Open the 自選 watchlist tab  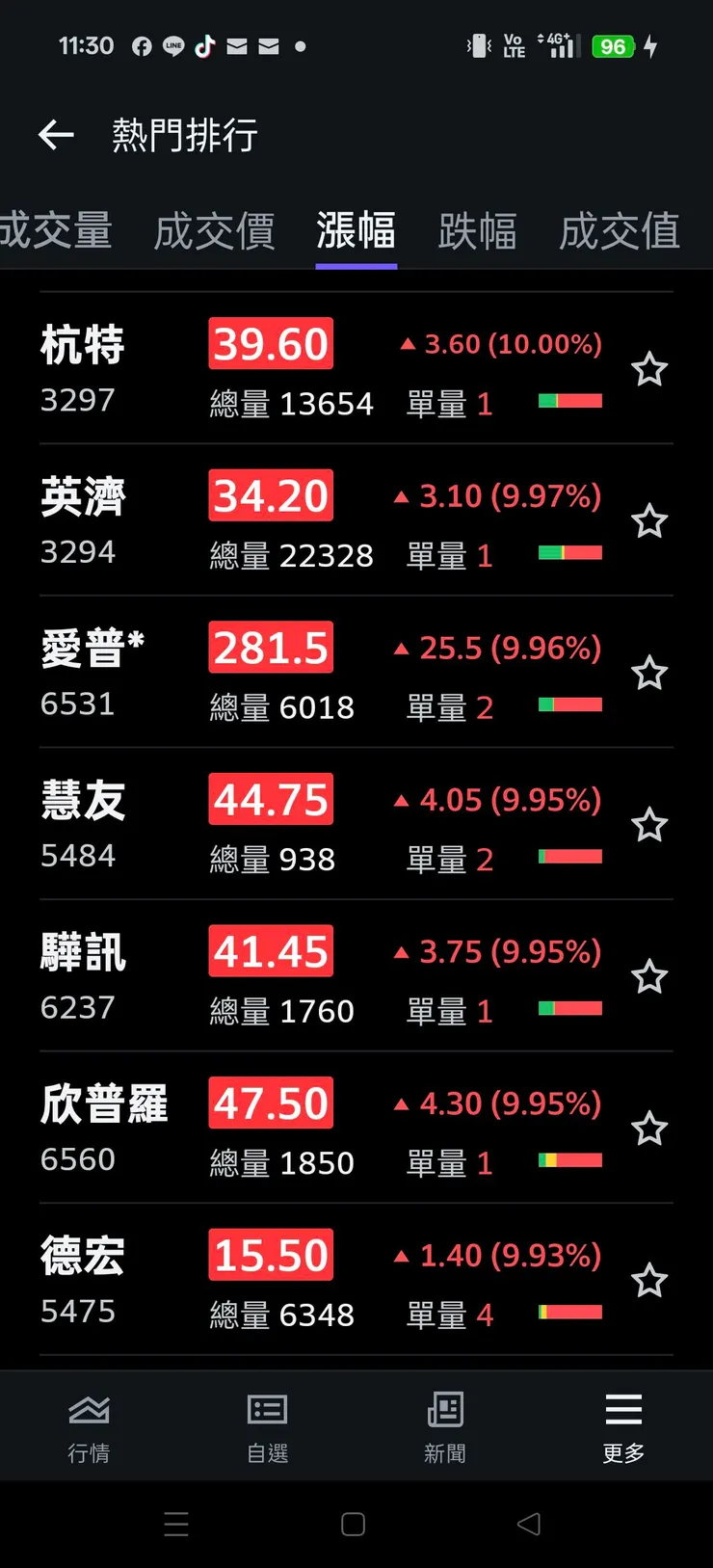[x=267, y=1426]
